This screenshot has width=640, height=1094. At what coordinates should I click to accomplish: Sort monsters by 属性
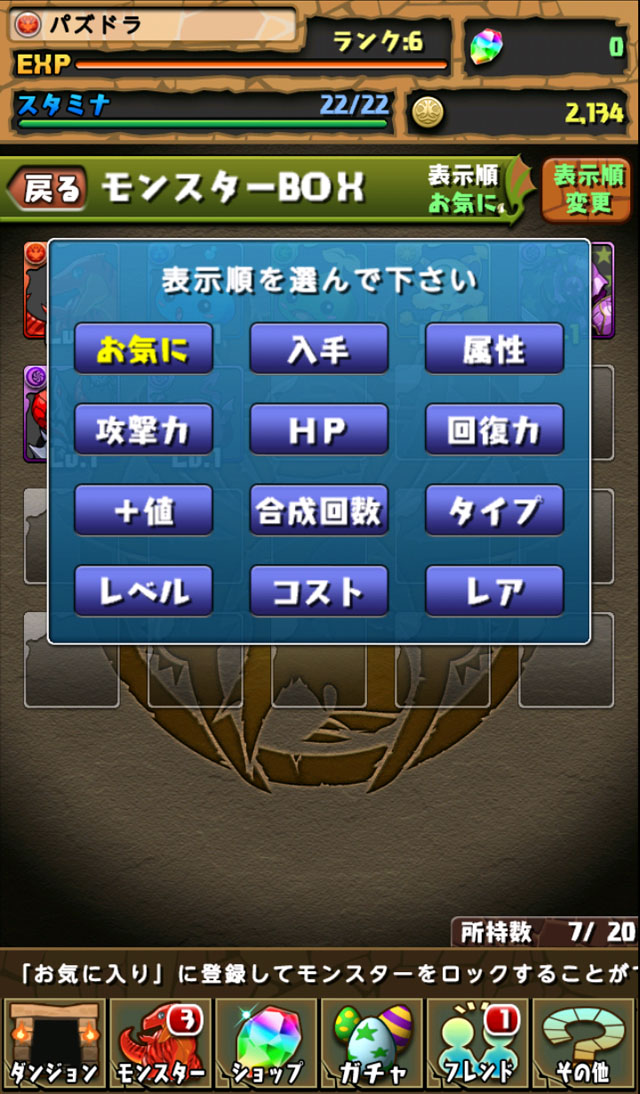click(494, 348)
